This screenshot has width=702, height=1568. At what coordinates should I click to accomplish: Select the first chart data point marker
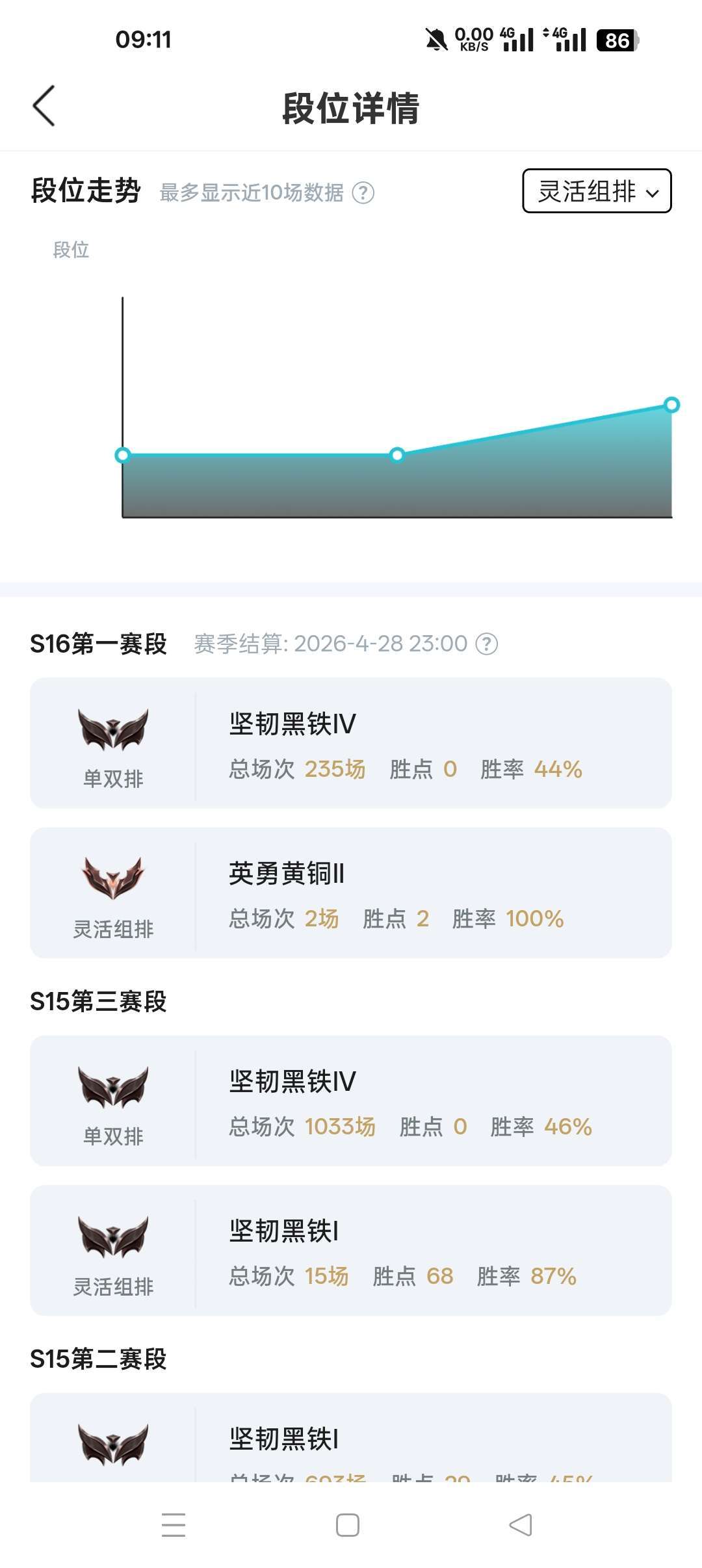click(124, 456)
